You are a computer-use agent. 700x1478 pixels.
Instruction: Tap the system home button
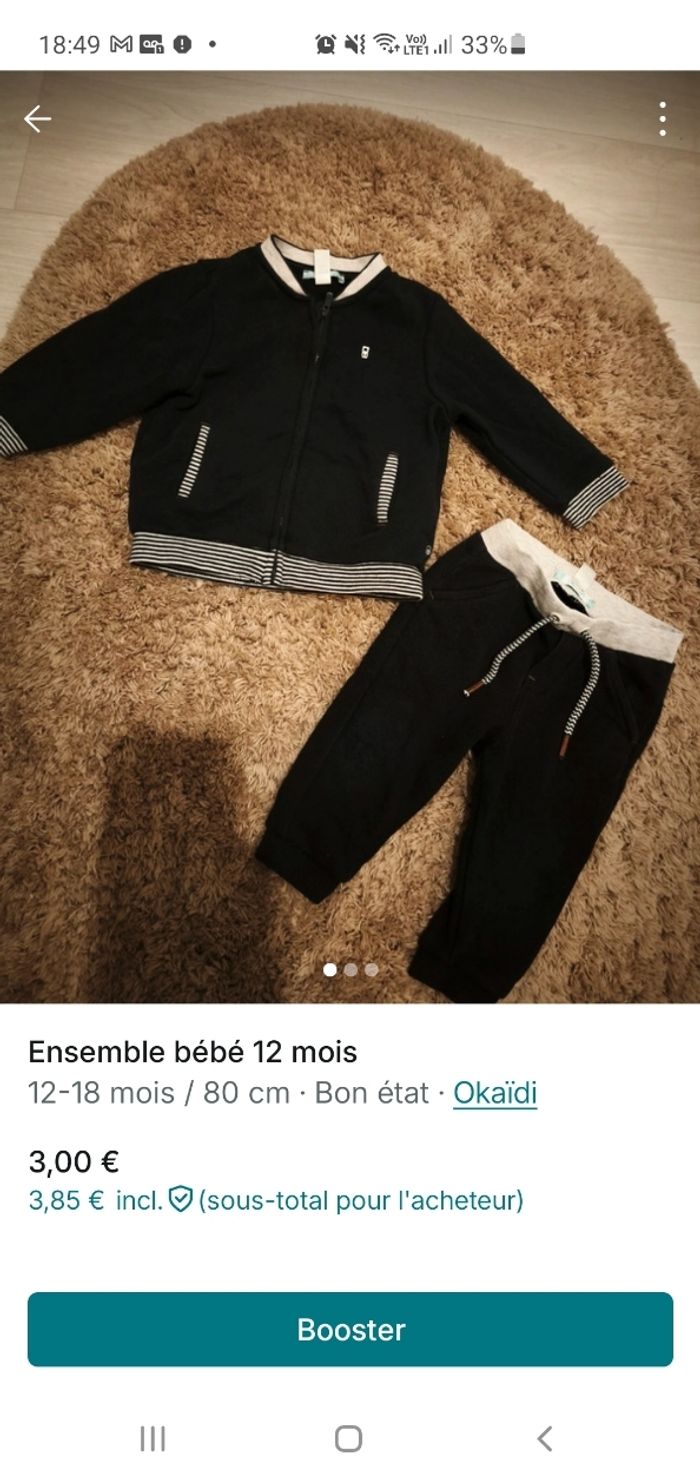coord(348,1439)
